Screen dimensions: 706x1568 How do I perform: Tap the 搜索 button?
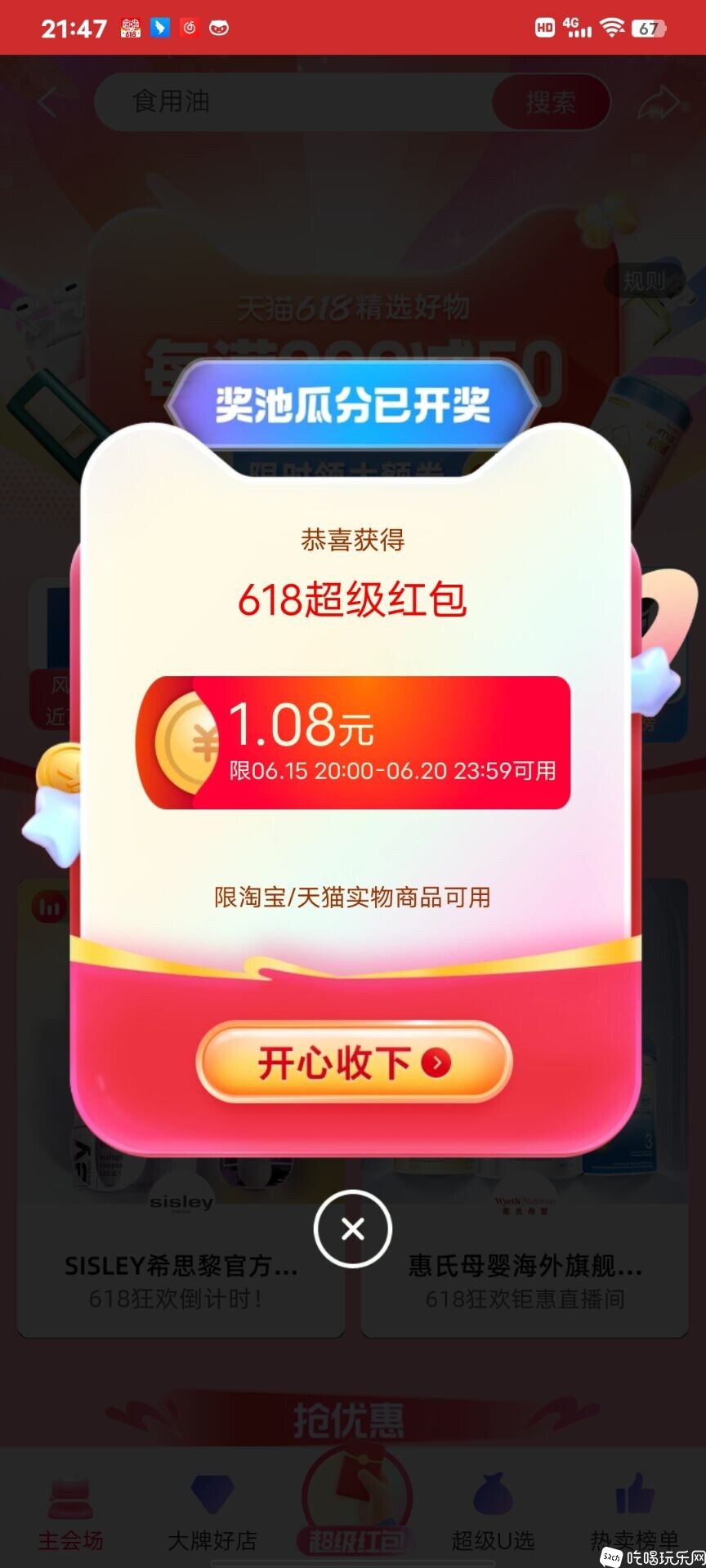point(551,102)
